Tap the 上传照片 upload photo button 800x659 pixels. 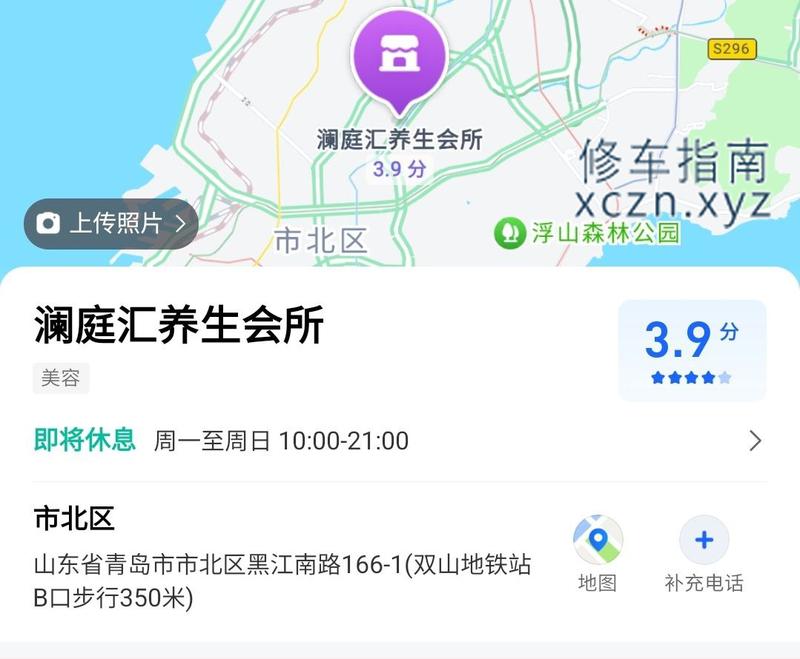coord(111,224)
